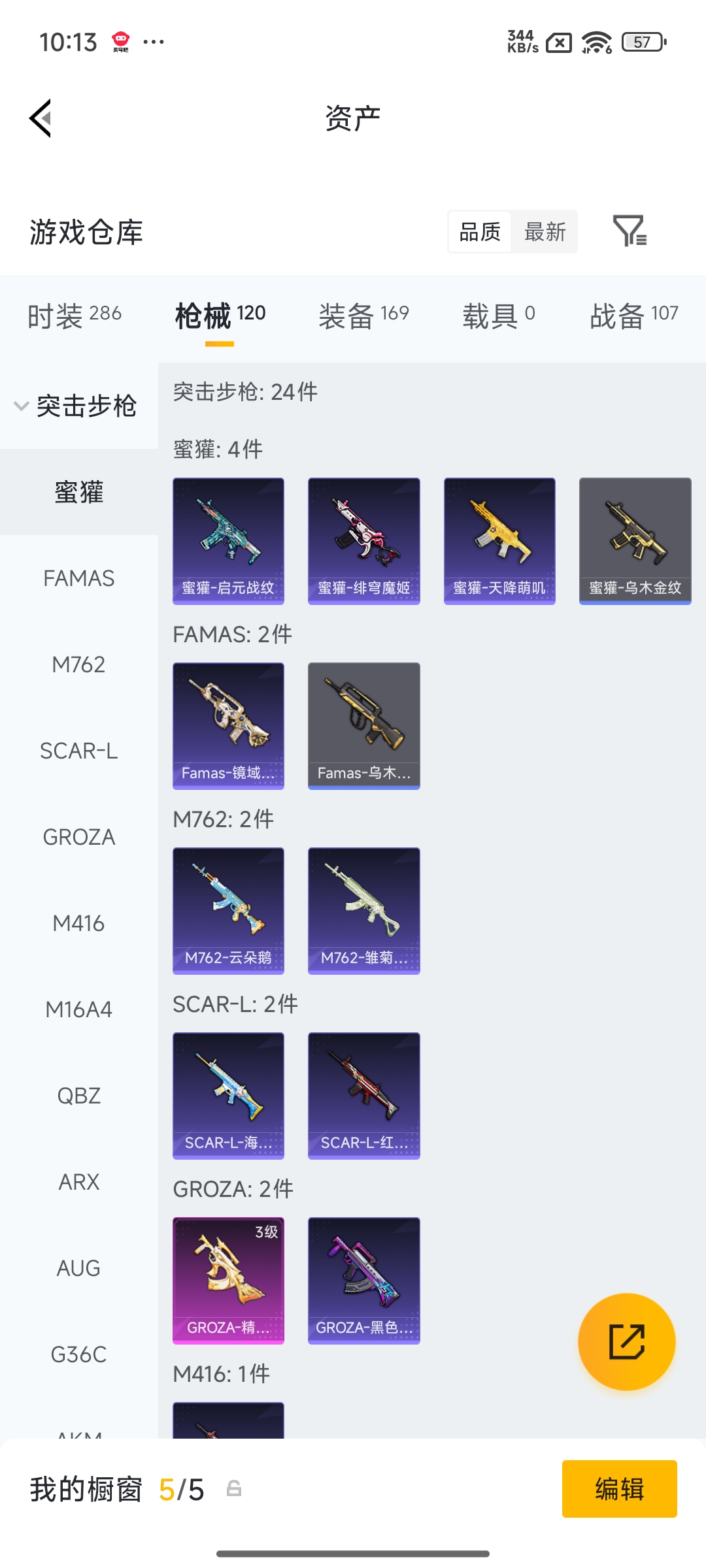706x1568 pixels.
Task: Switch to the 时装 tab
Action: tap(74, 316)
